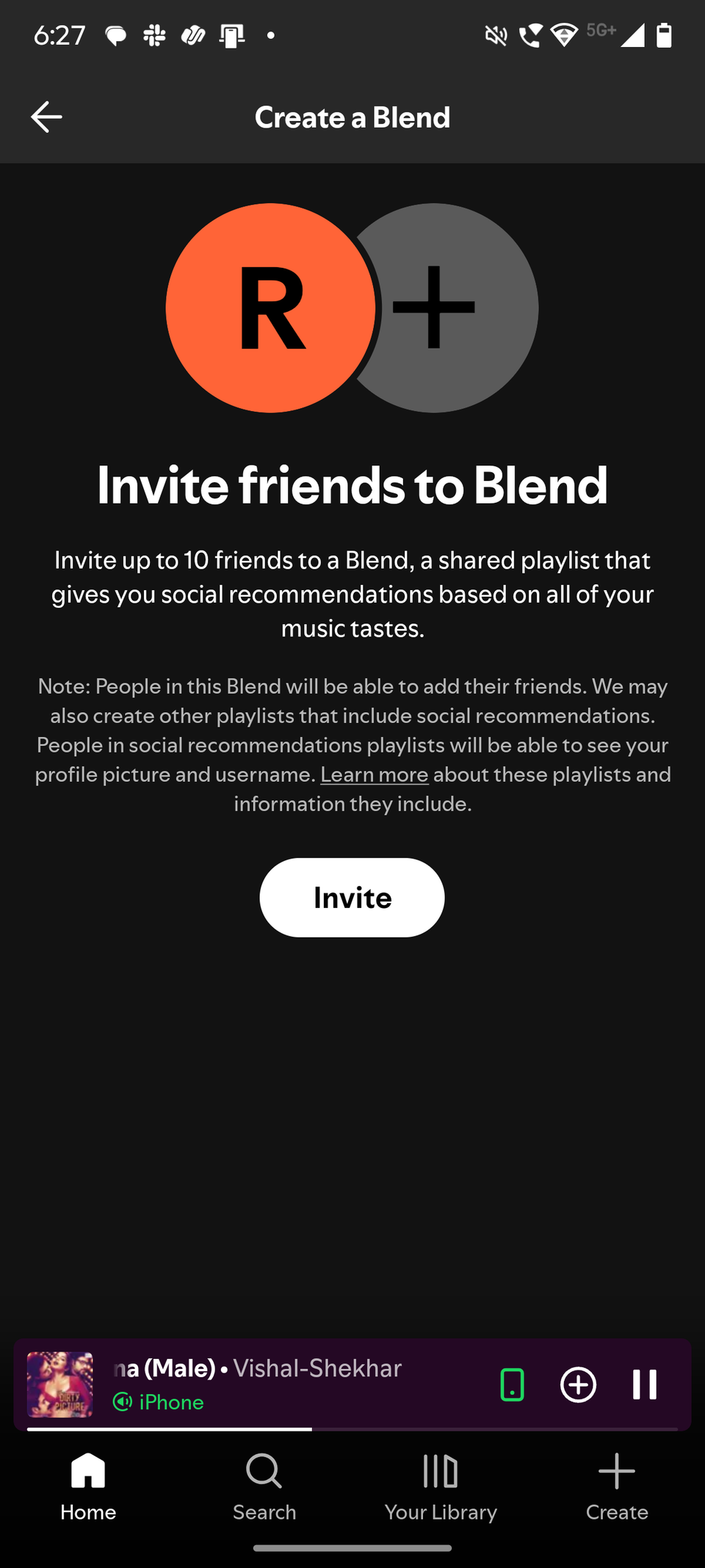Tap the back arrow to exit Blend creation
Image resolution: width=705 pixels, height=1568 pixels.
[46, 116]
